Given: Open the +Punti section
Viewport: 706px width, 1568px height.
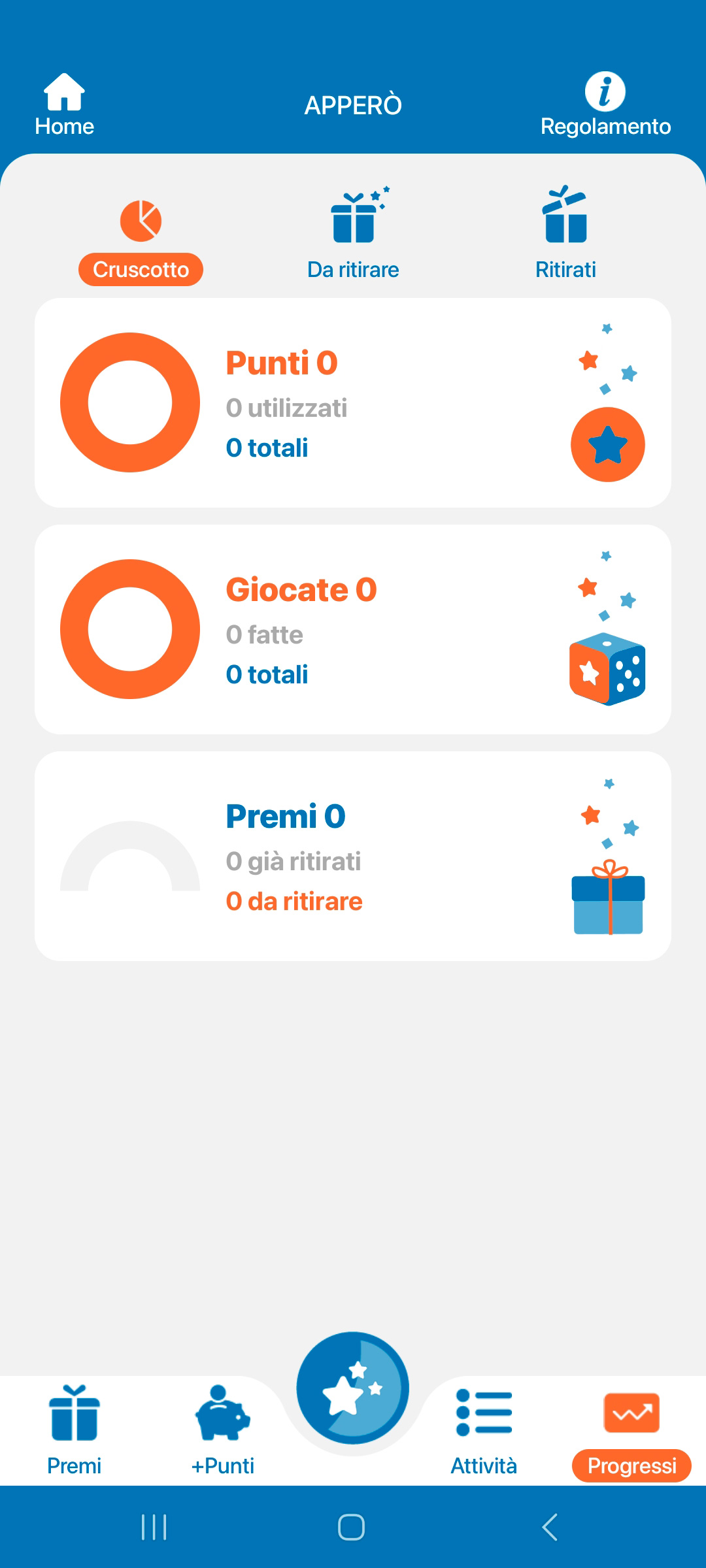Looking at the screenshot, I should point(222,1431).
